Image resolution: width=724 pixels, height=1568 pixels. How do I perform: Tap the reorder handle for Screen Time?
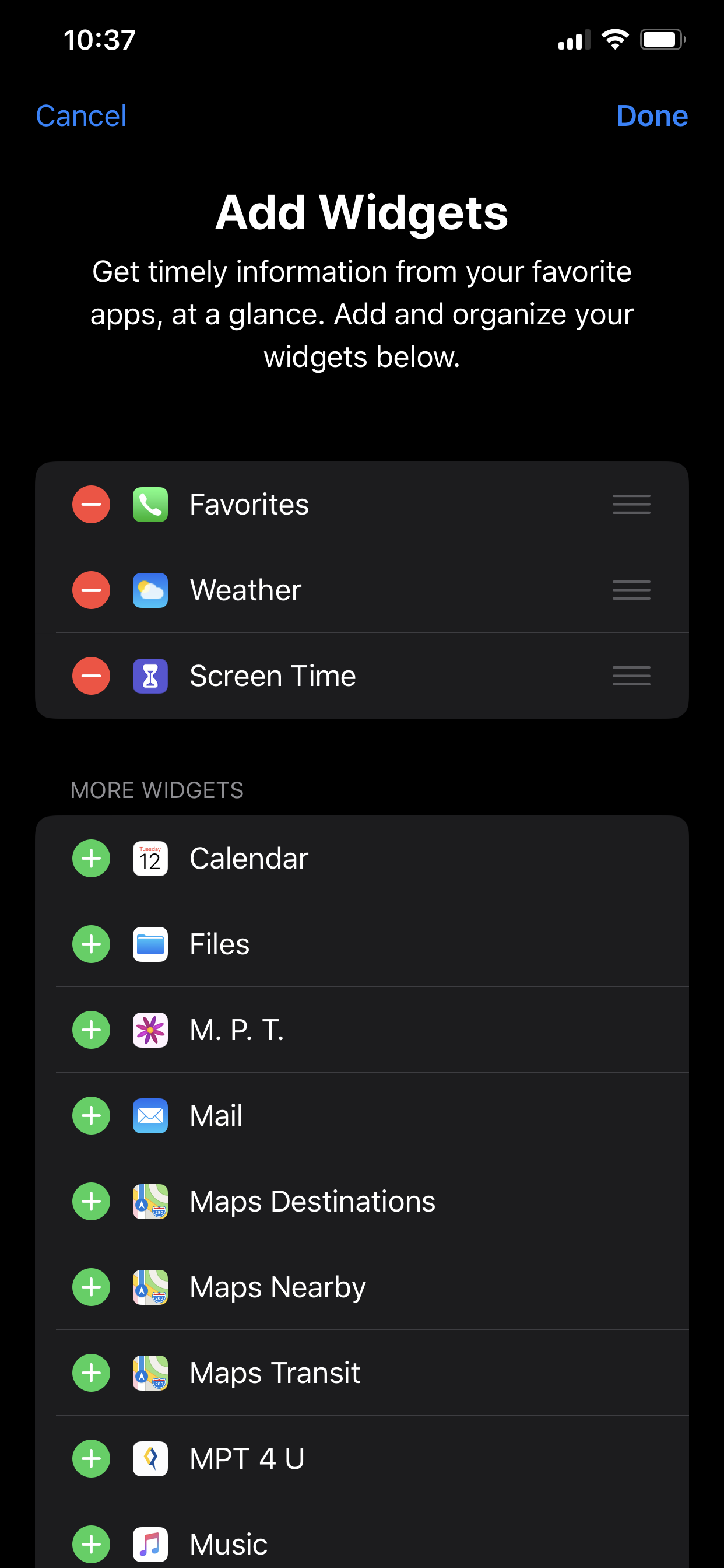[631, 675]
